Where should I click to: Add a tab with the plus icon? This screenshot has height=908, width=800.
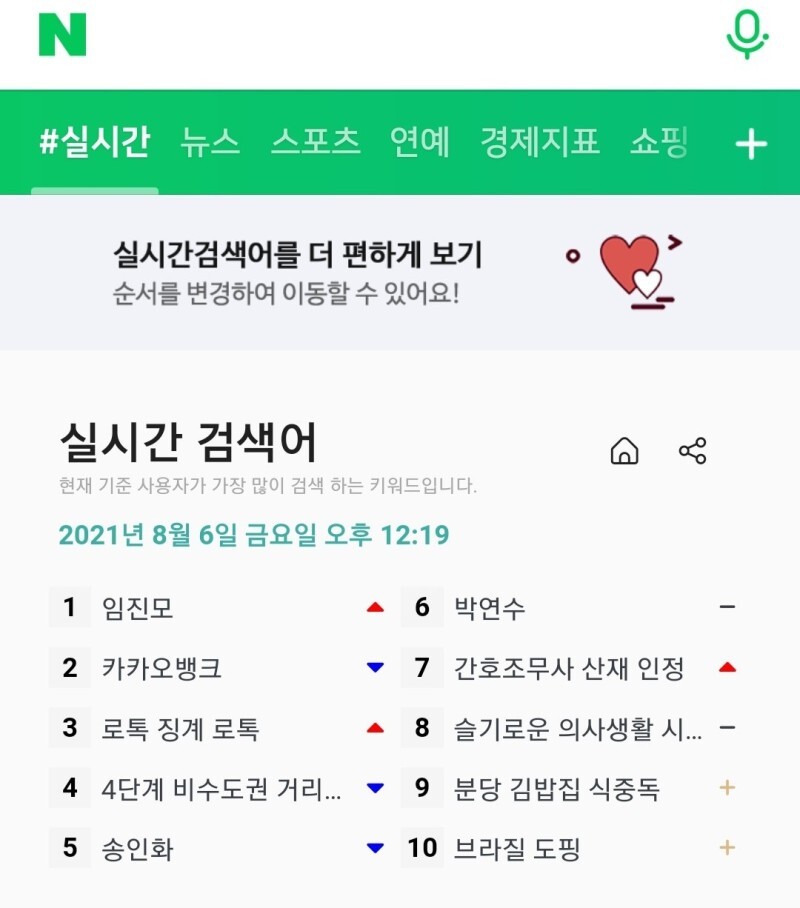[x=751, y=144]
